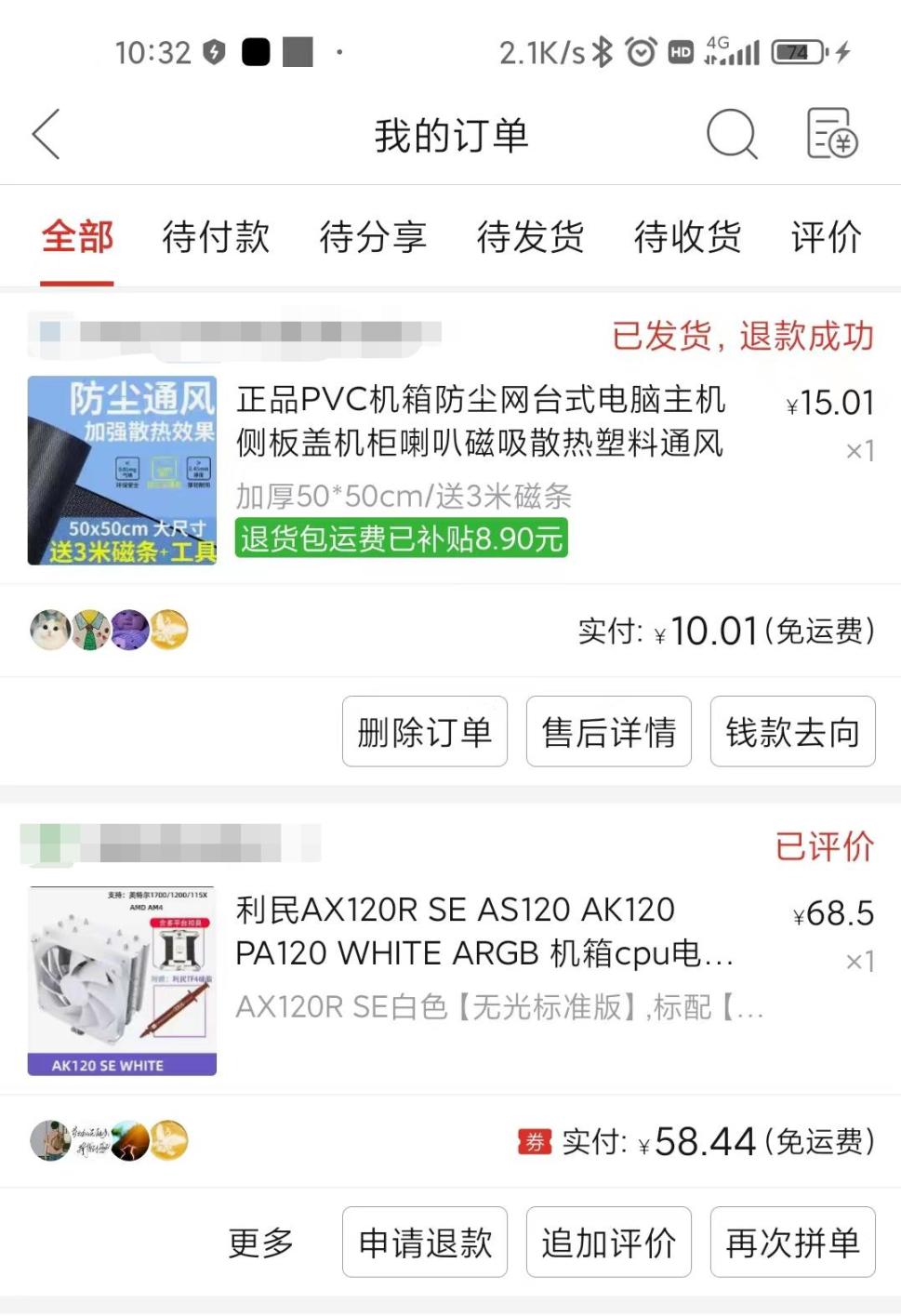Viewport: 901px width, 1316px height.
Task: Select the 全部 orders tab
Action: (x=77, y=237)
